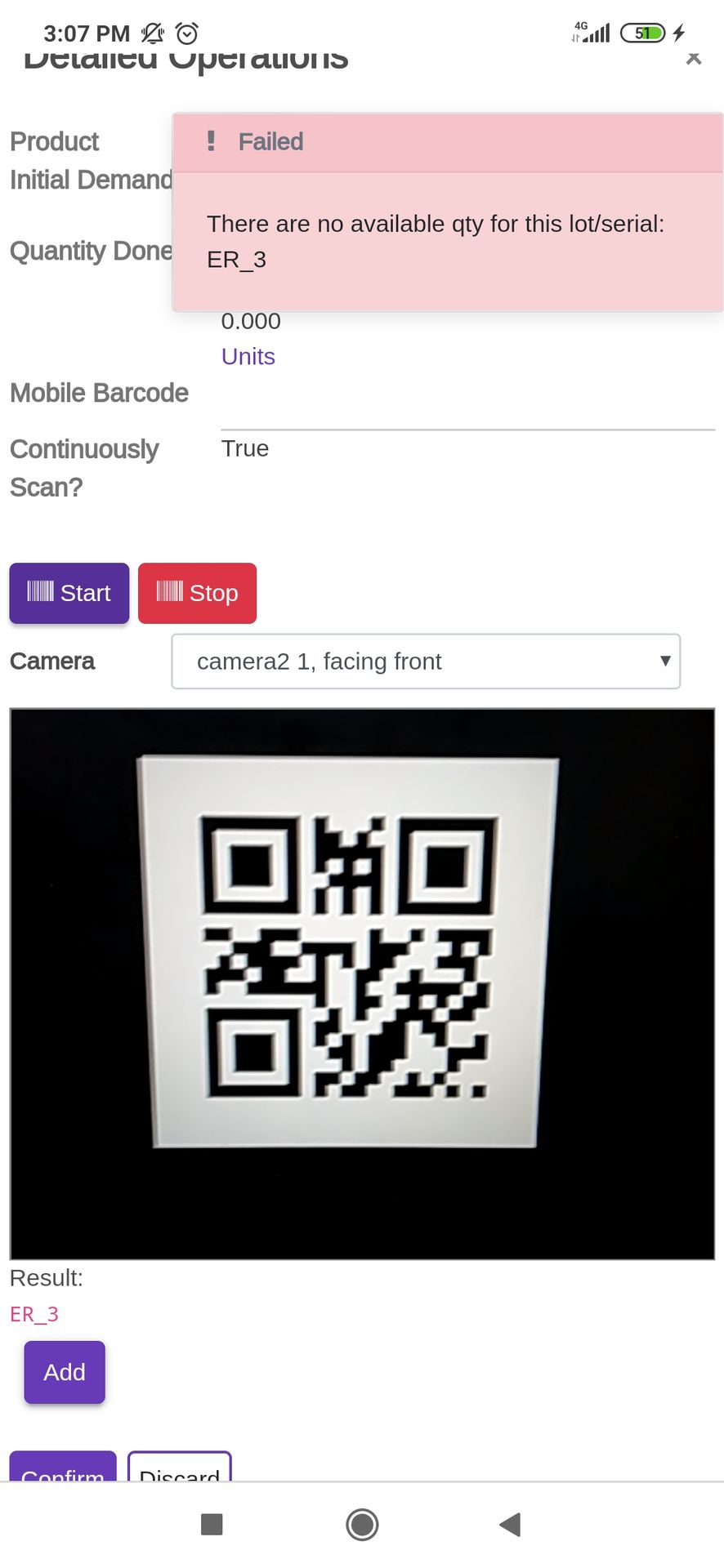Start the barcode scanner
Image resolution: width=724 pixels, height=1568 pixels.
(x=69, y=593)
